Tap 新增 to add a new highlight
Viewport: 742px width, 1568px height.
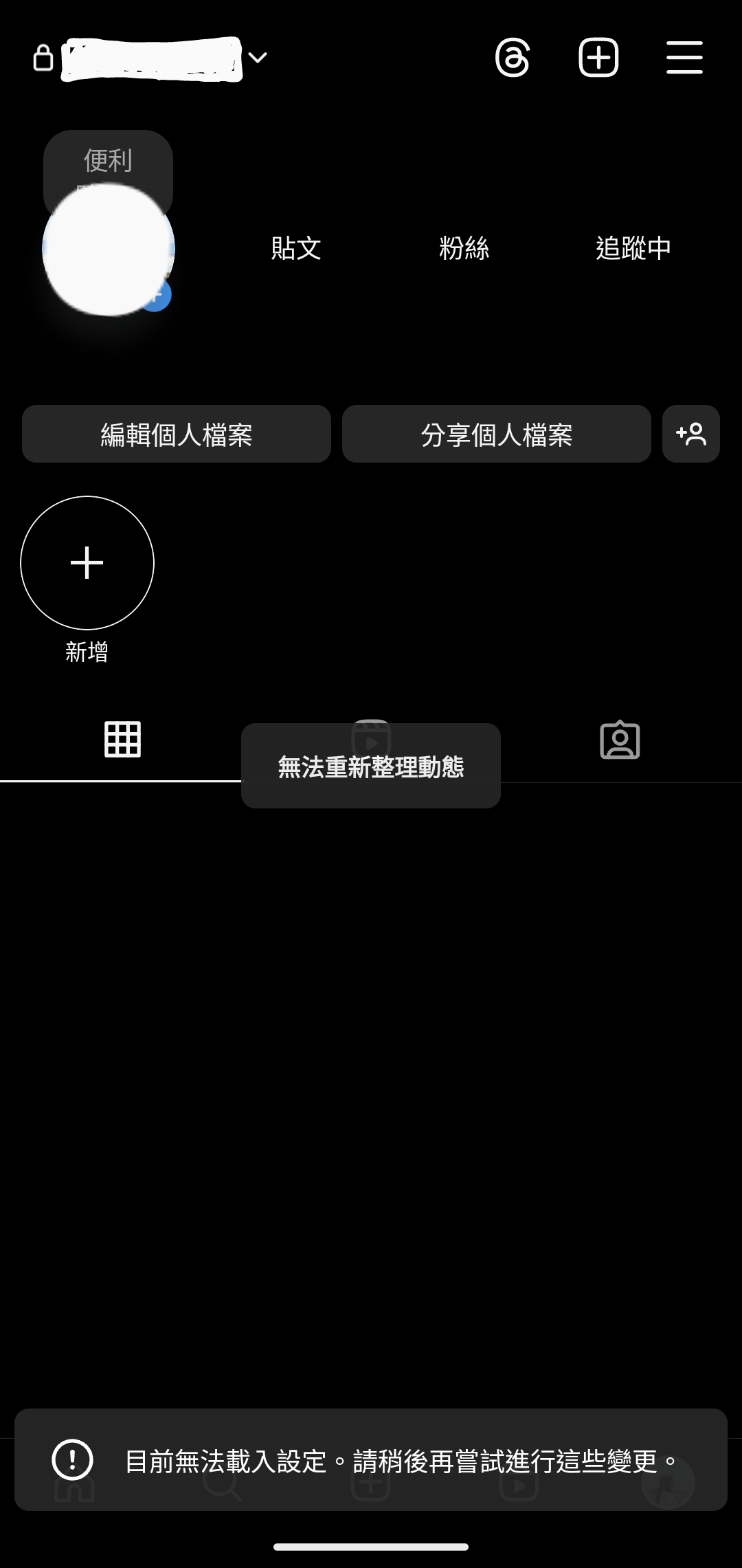(87, 562)
